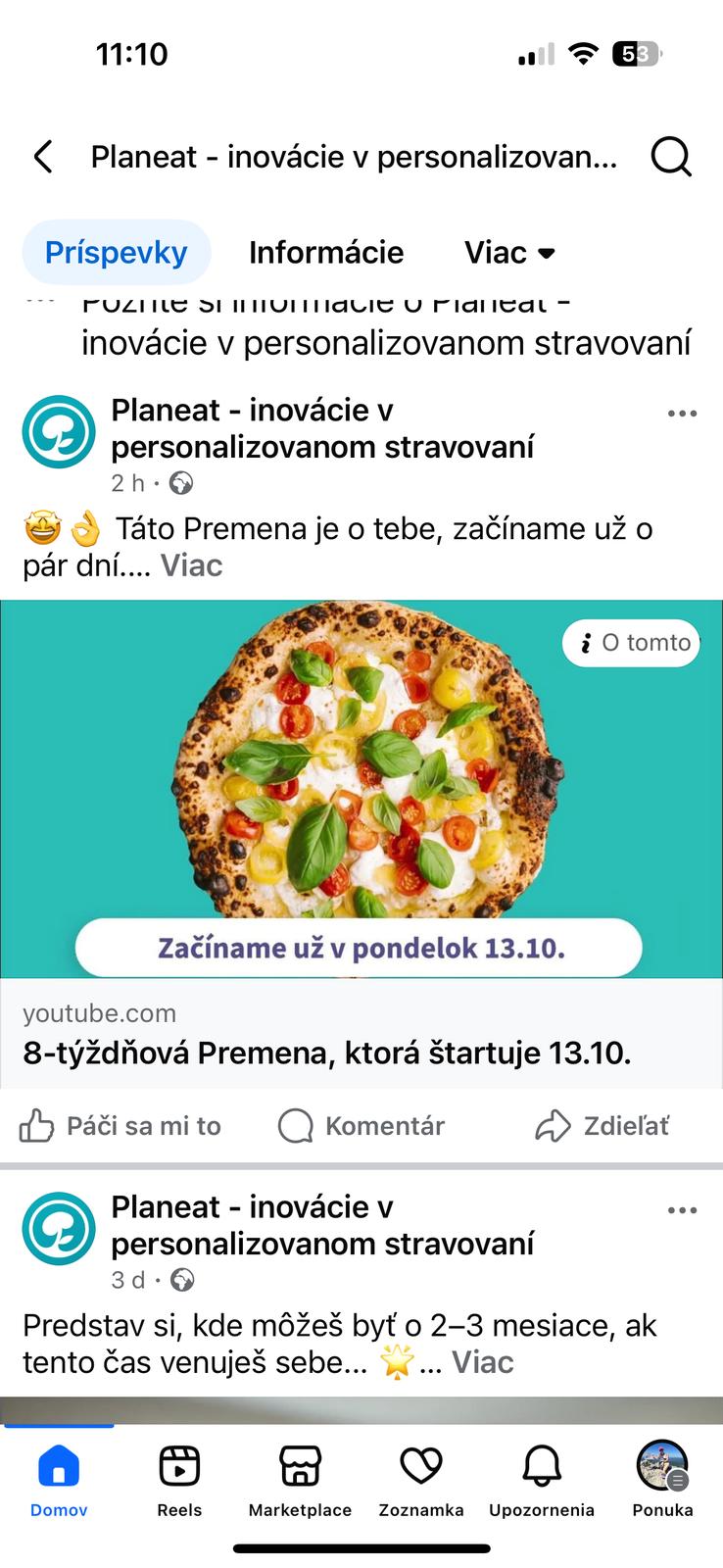723x1568 pixels.
Task: Open options menu for the 2 h post
Action: [x=682, y=414]
